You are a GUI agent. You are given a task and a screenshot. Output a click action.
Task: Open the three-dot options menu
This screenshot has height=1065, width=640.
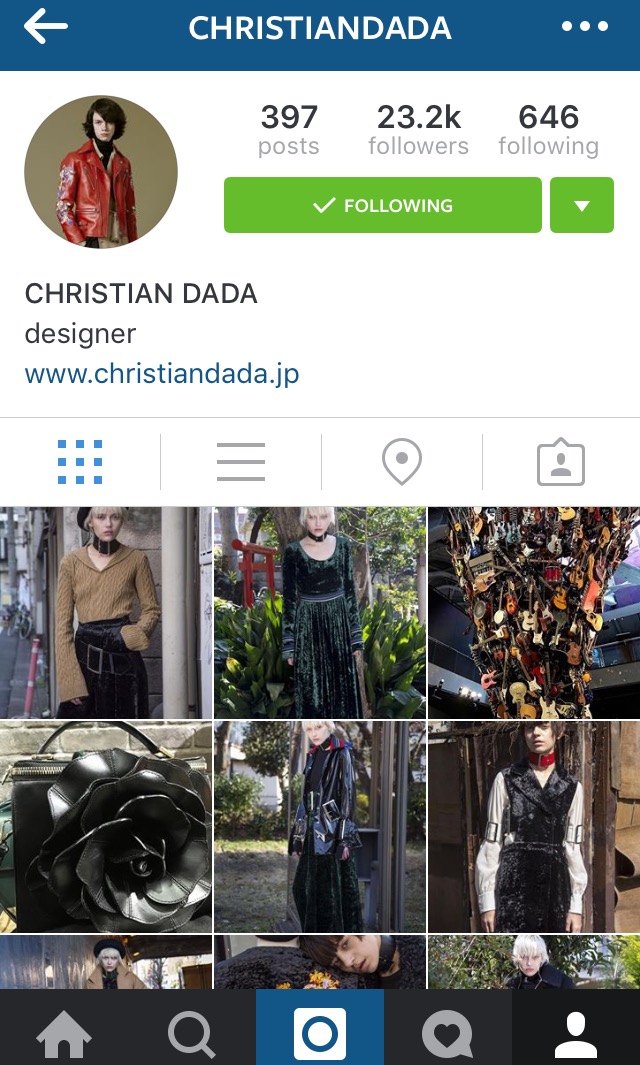[x=585, y=27]
